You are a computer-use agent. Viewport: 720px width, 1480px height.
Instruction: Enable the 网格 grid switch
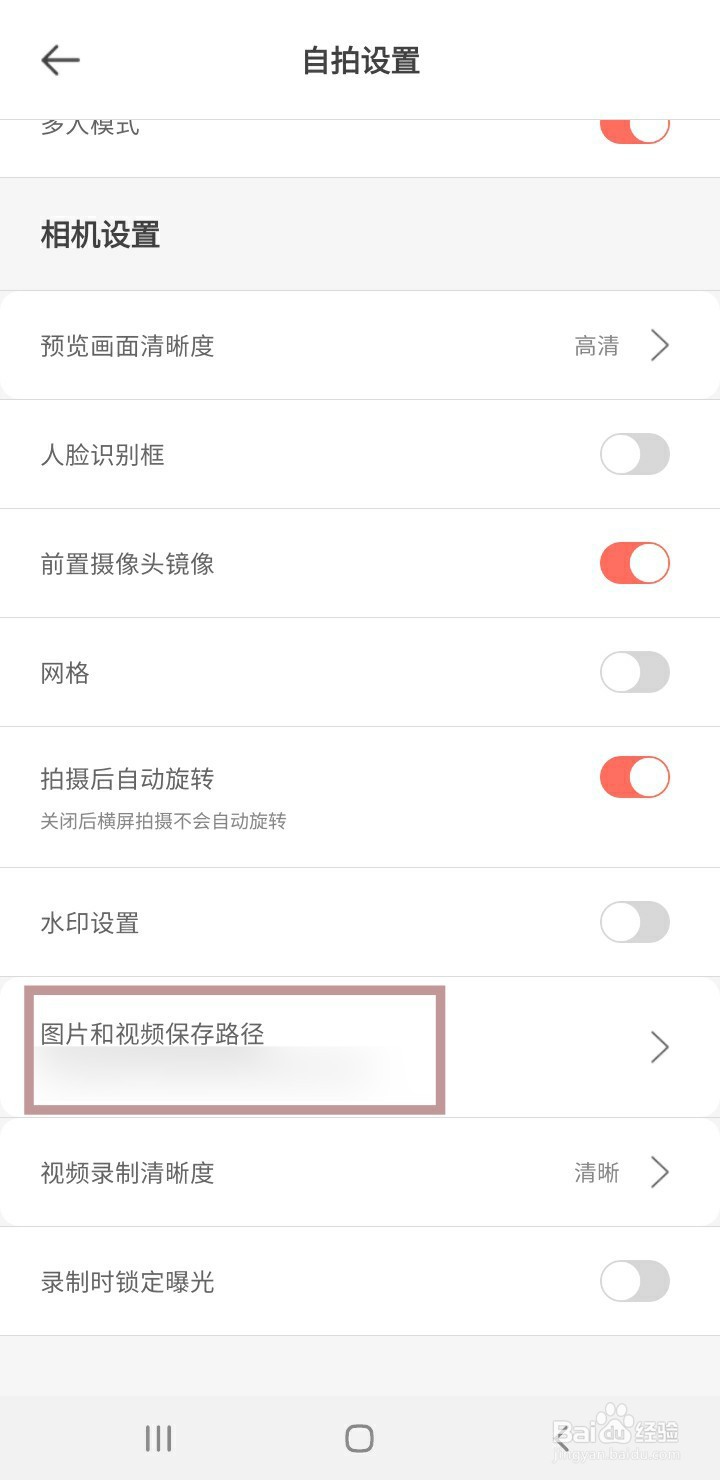[x=634, y=672]
